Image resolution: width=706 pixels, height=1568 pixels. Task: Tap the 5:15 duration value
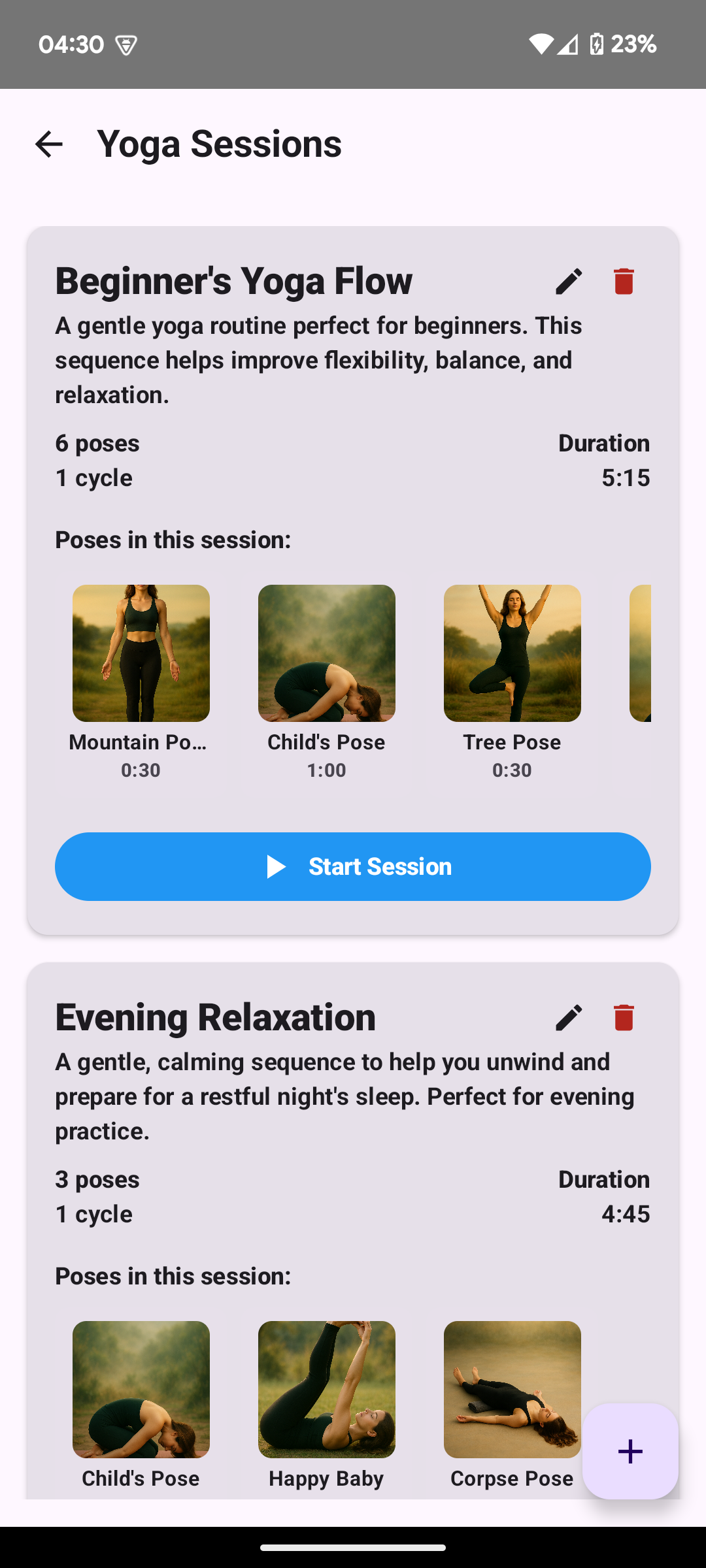[x=626, y=477]
